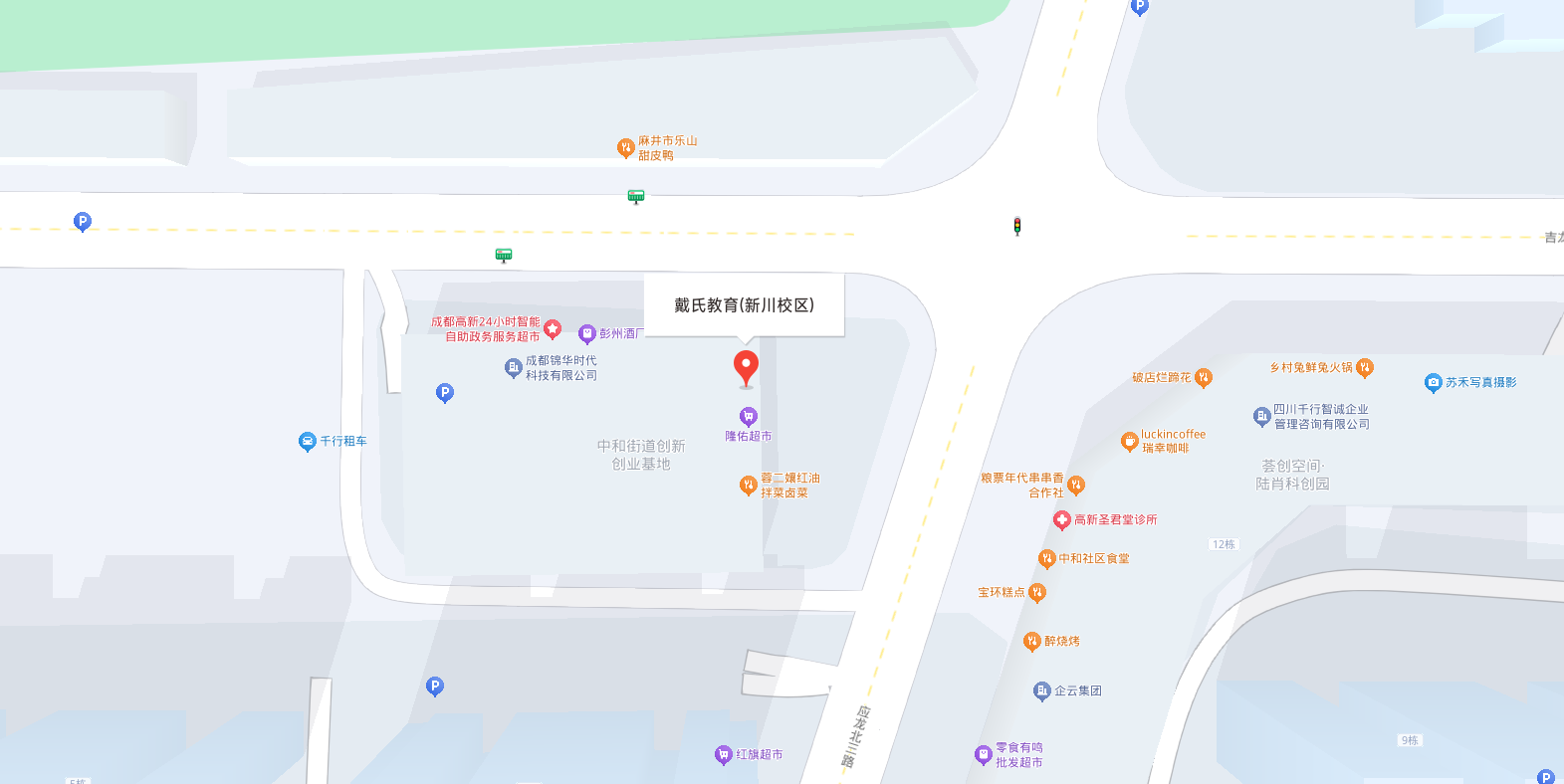
Task: Select 成都高新24小时智能自助政务服务超市 marker
Action: [x=553, y=329]
